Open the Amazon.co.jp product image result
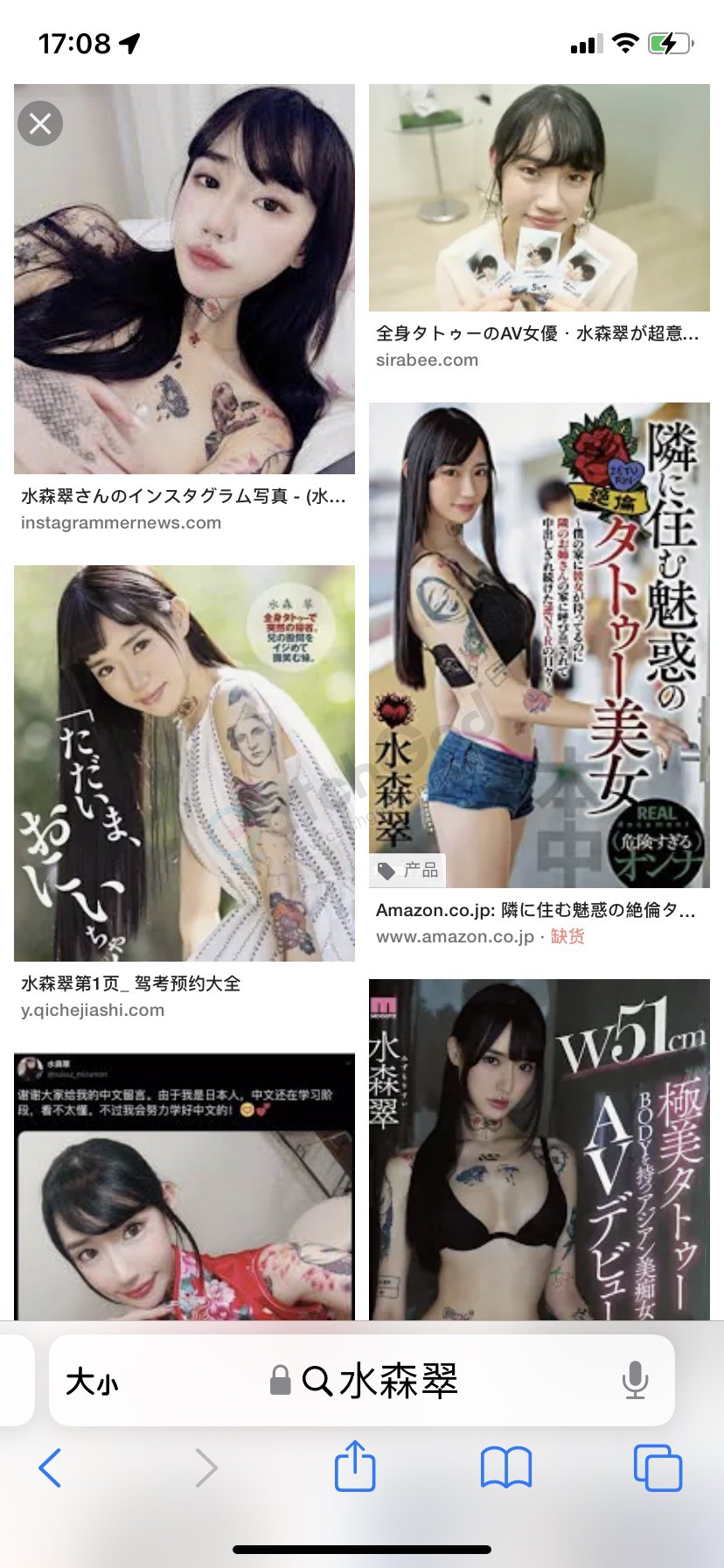 coord(539,646)
